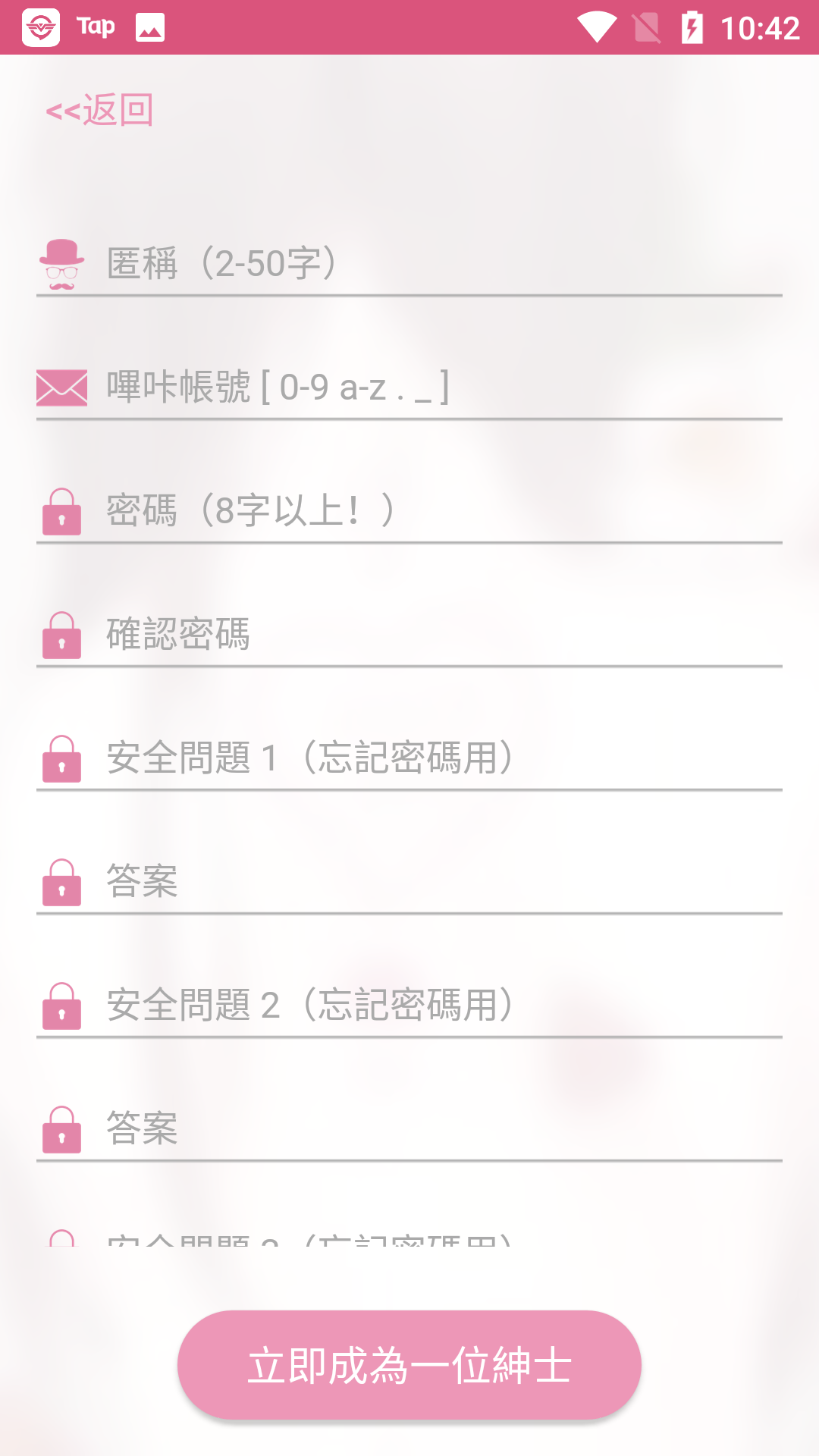Click the screenshot notification icon in status bar
Screen dimensions: 819x1456
(x=149, y=27)
